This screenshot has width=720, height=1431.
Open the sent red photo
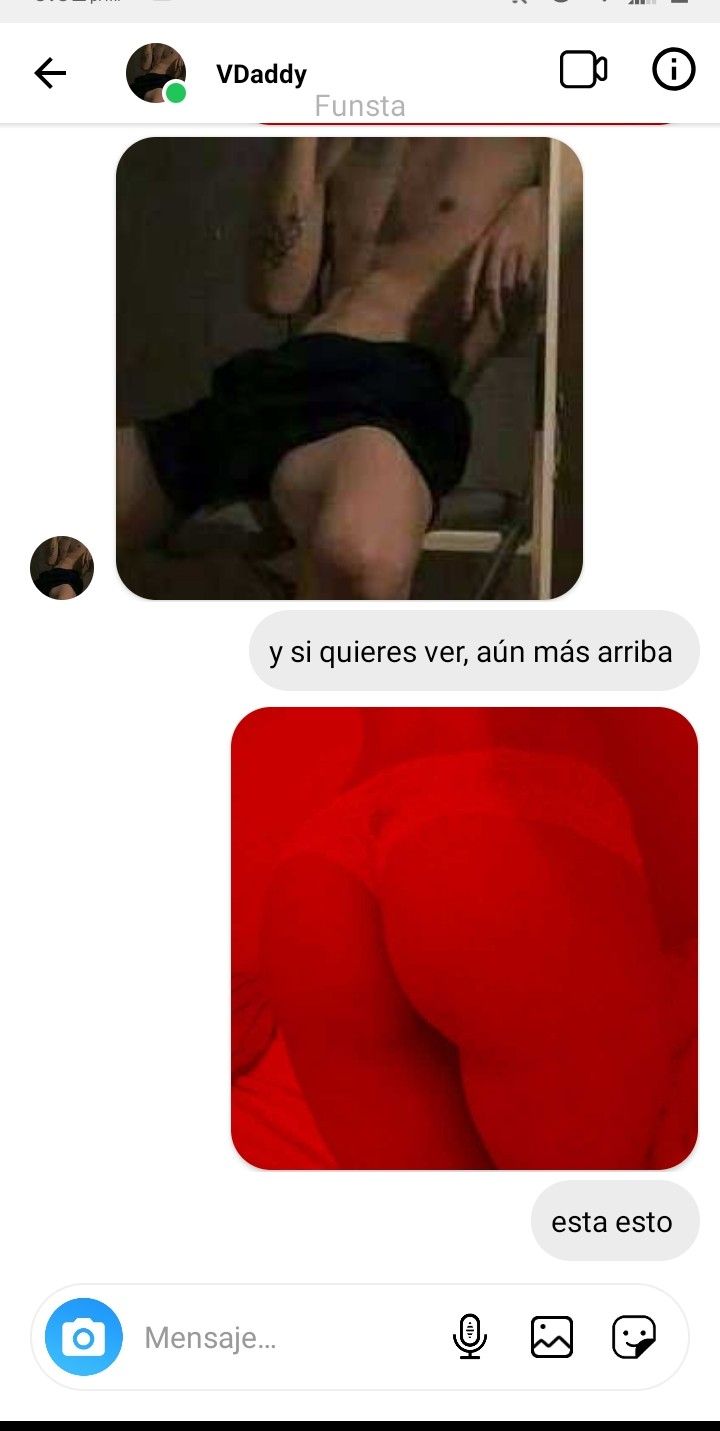point(464,938)
